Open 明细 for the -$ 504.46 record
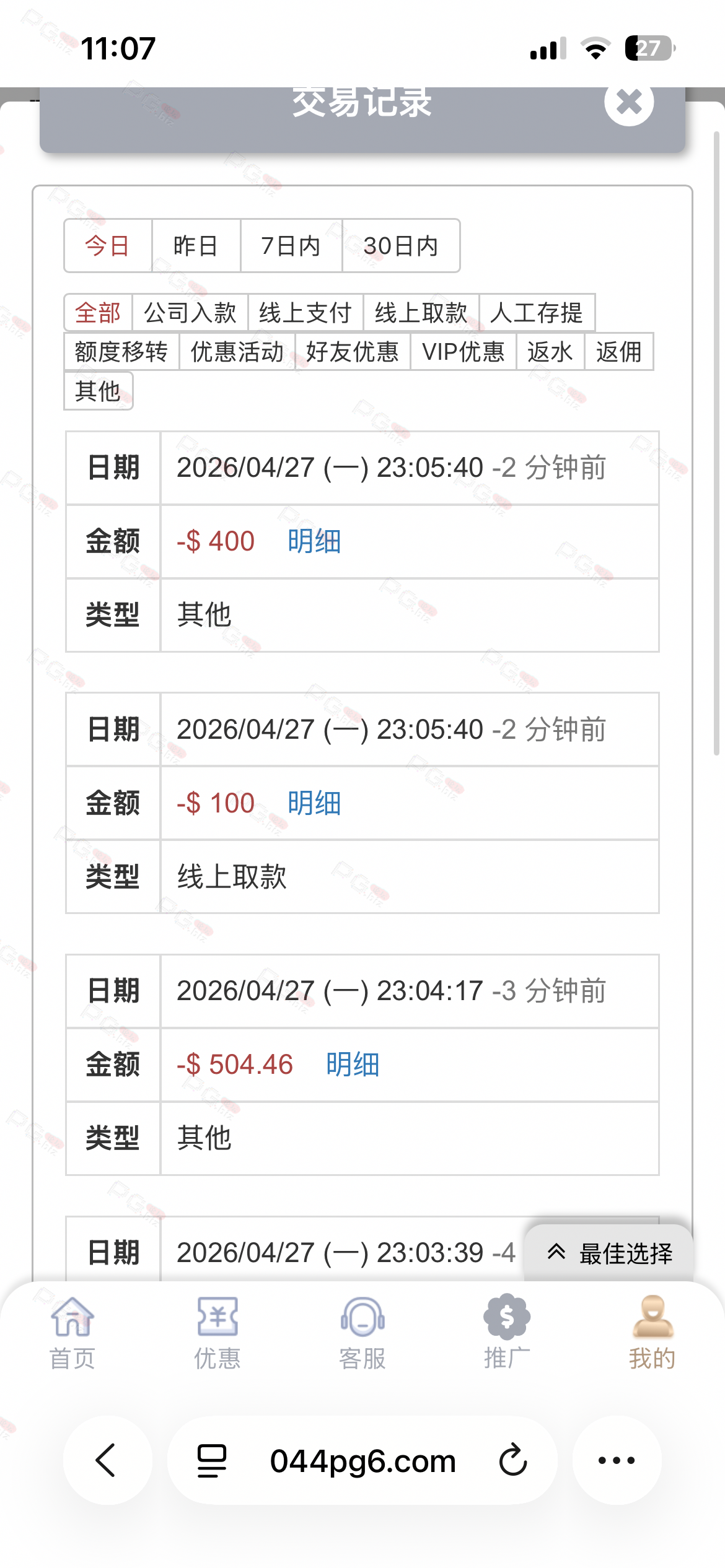 (353, 1065)
